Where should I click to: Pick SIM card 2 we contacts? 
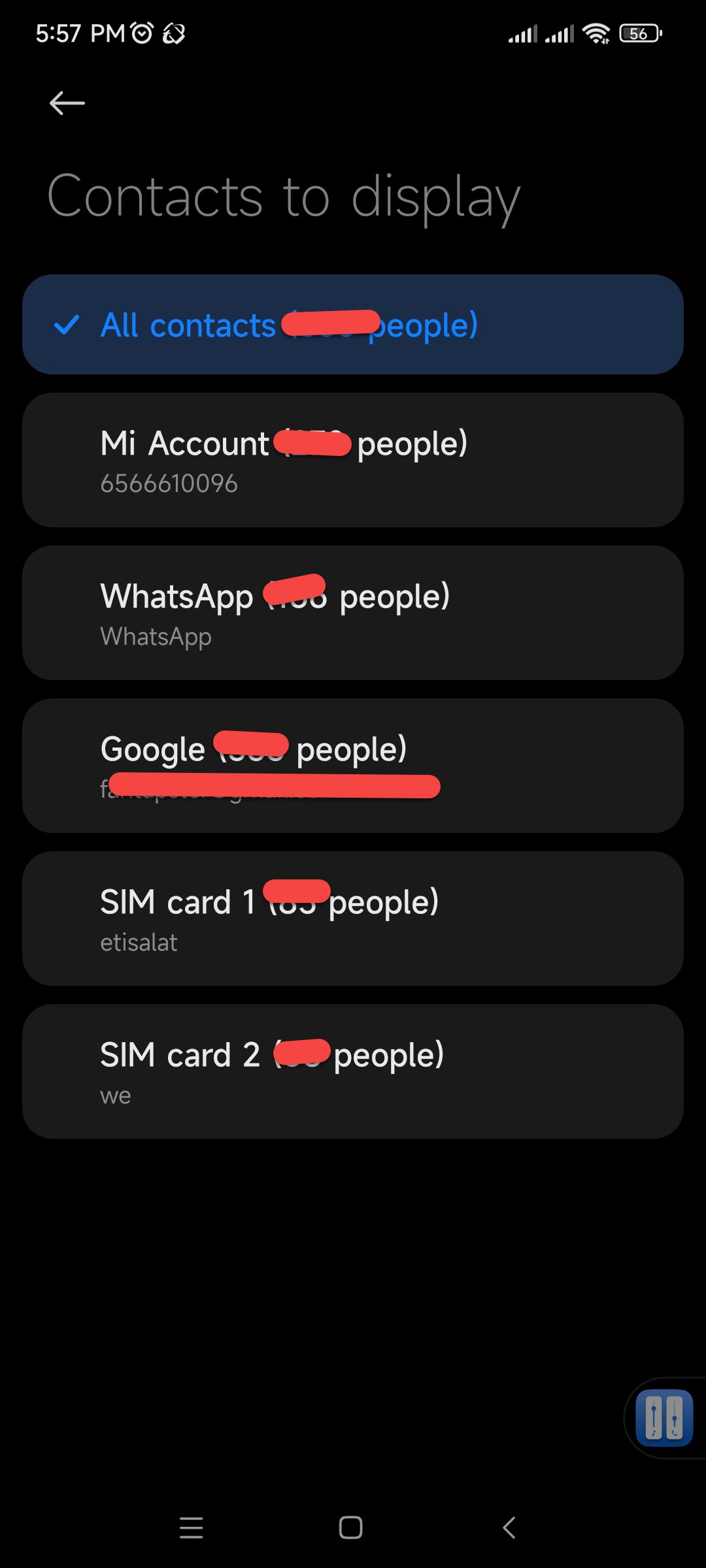(x=353, y=1071)
